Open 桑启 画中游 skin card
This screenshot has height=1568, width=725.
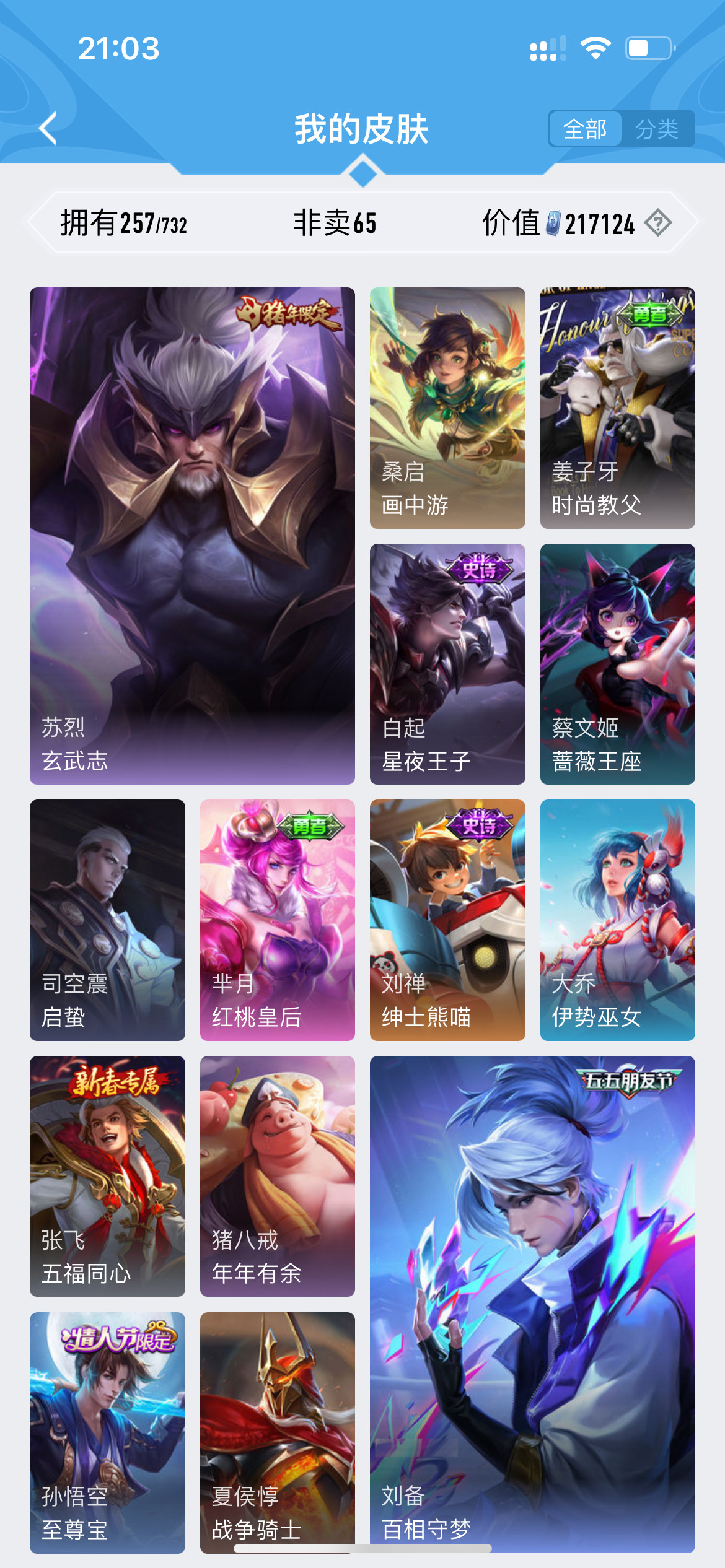(447, 407)
